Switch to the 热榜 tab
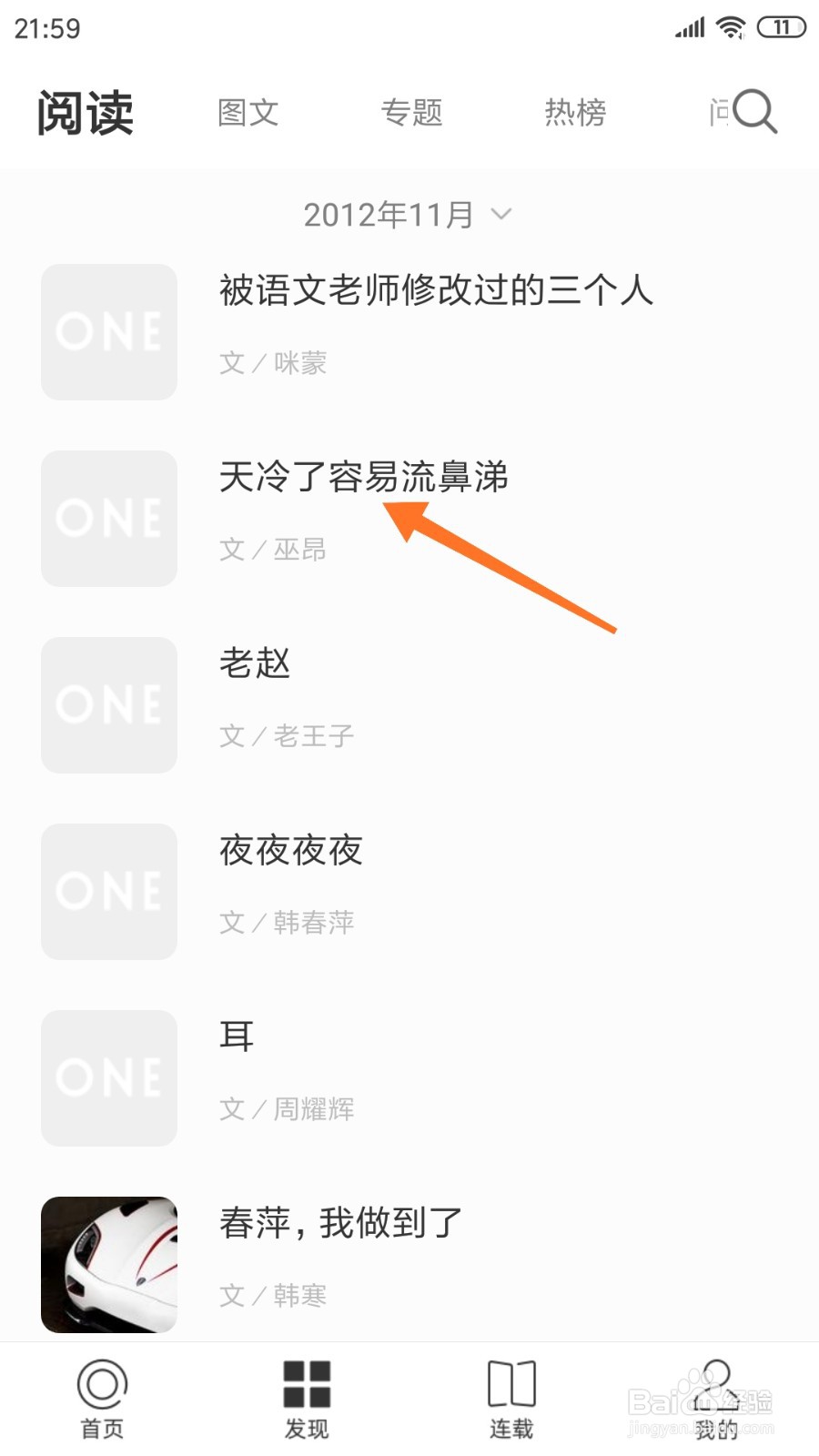The image size is (819, 1456). point(575,113)
